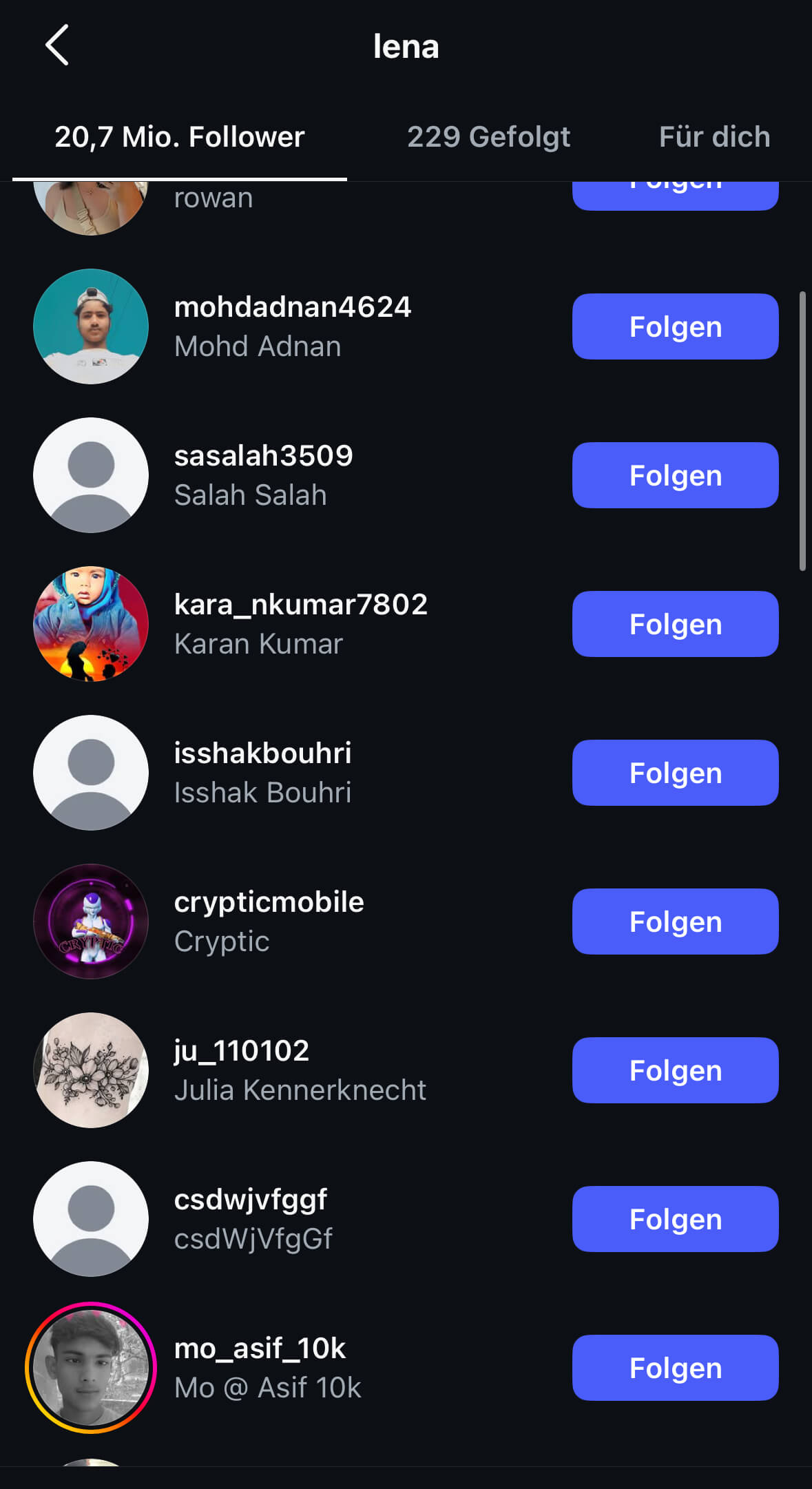Viewport: 812px width, 1489px height.
Task: Switch to the 229 Gefolgt tab
Action: pyautogui.click(x=488, y=136)
